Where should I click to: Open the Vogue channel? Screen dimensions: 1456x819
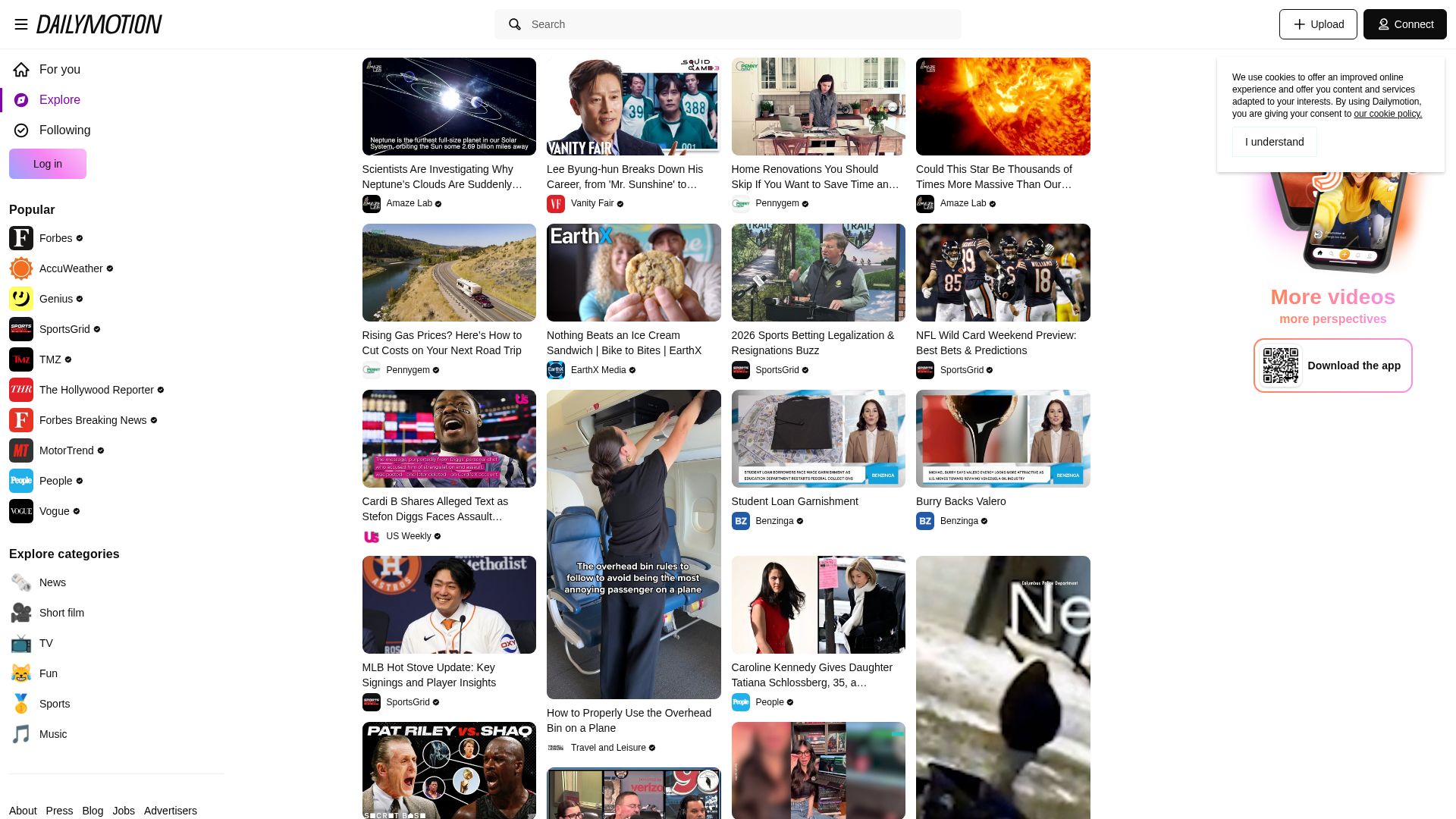54,511
